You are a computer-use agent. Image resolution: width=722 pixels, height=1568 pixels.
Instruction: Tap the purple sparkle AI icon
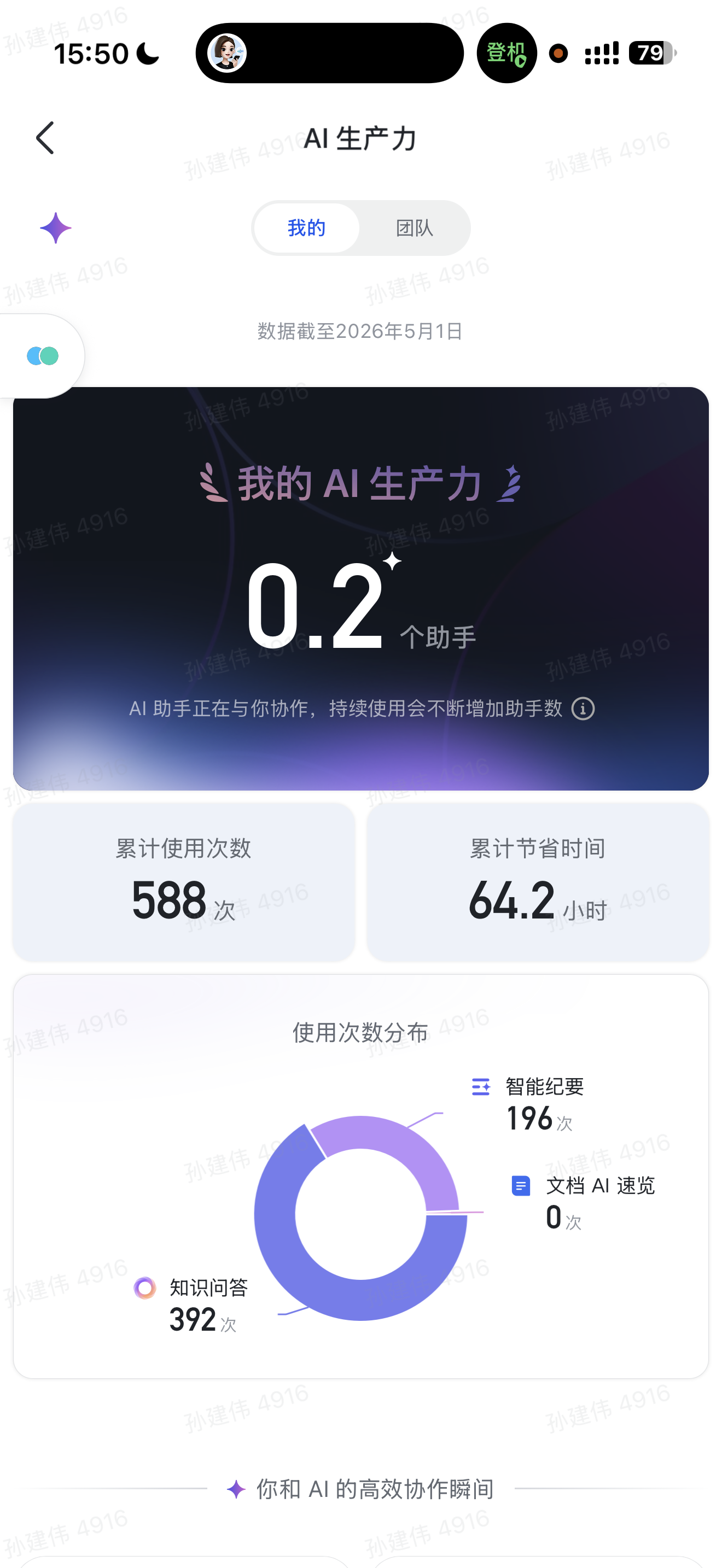55,229
